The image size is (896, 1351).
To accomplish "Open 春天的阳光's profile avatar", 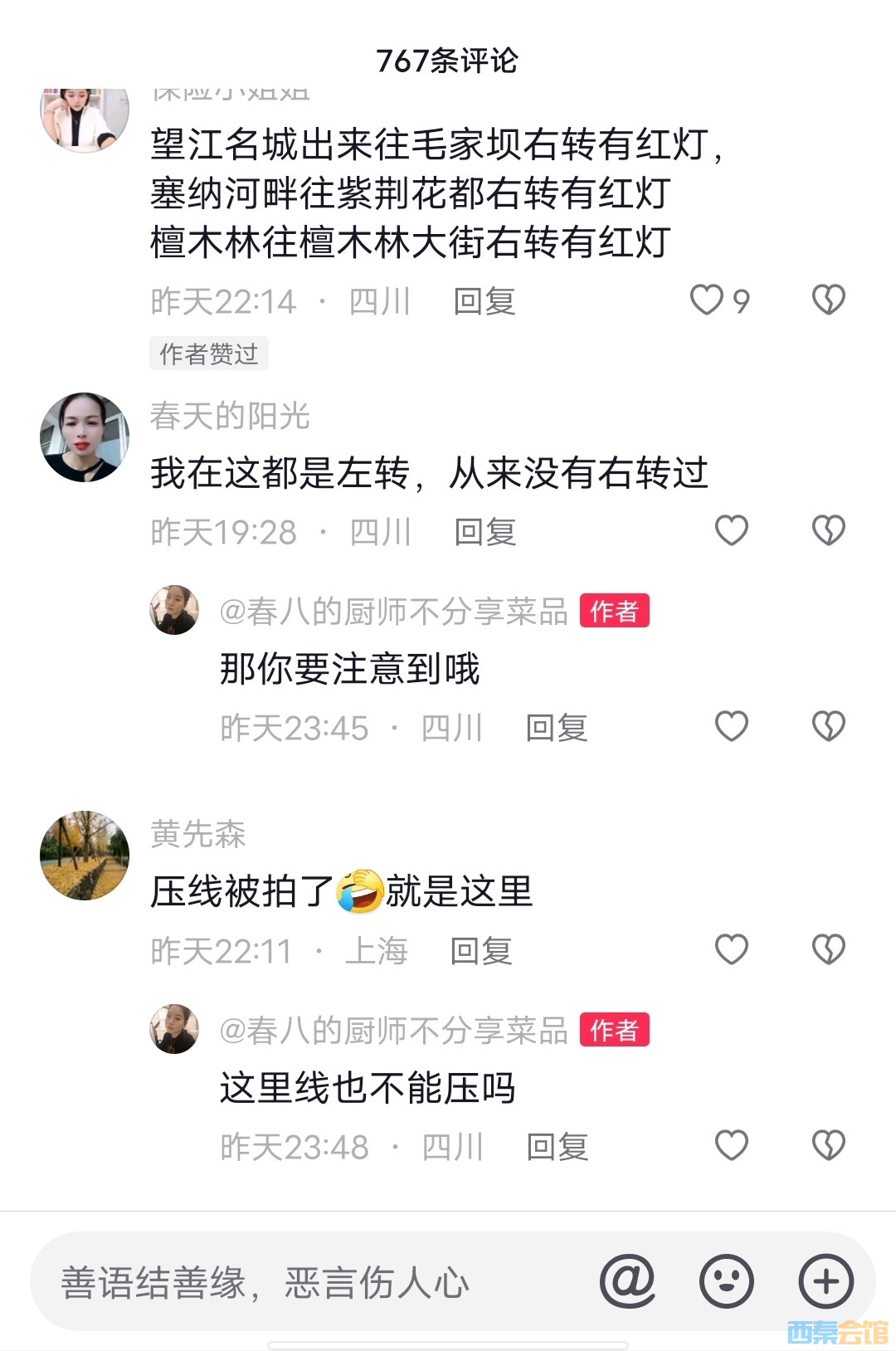I will (x=85, y=437).
